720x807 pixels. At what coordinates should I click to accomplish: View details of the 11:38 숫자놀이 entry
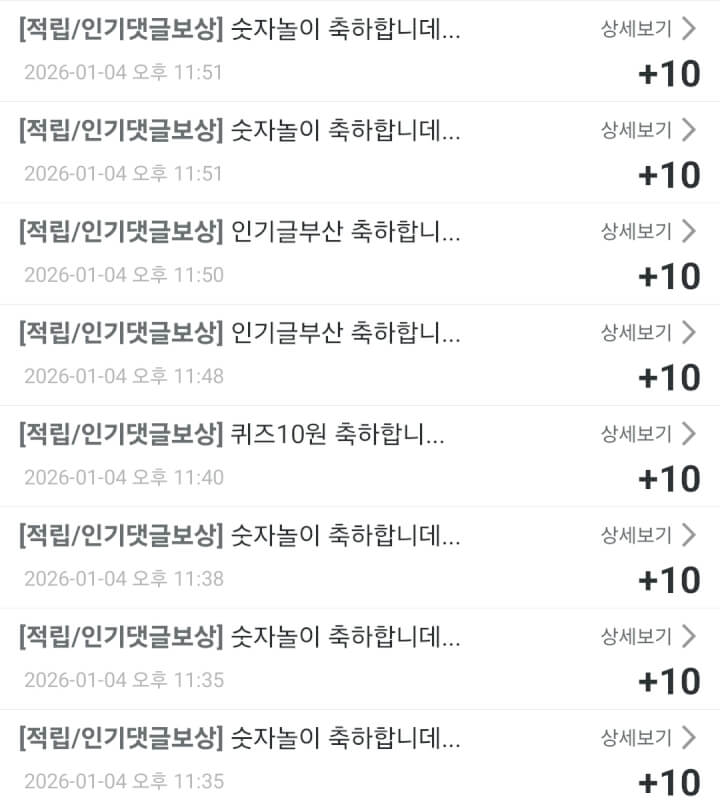(647, 535)
